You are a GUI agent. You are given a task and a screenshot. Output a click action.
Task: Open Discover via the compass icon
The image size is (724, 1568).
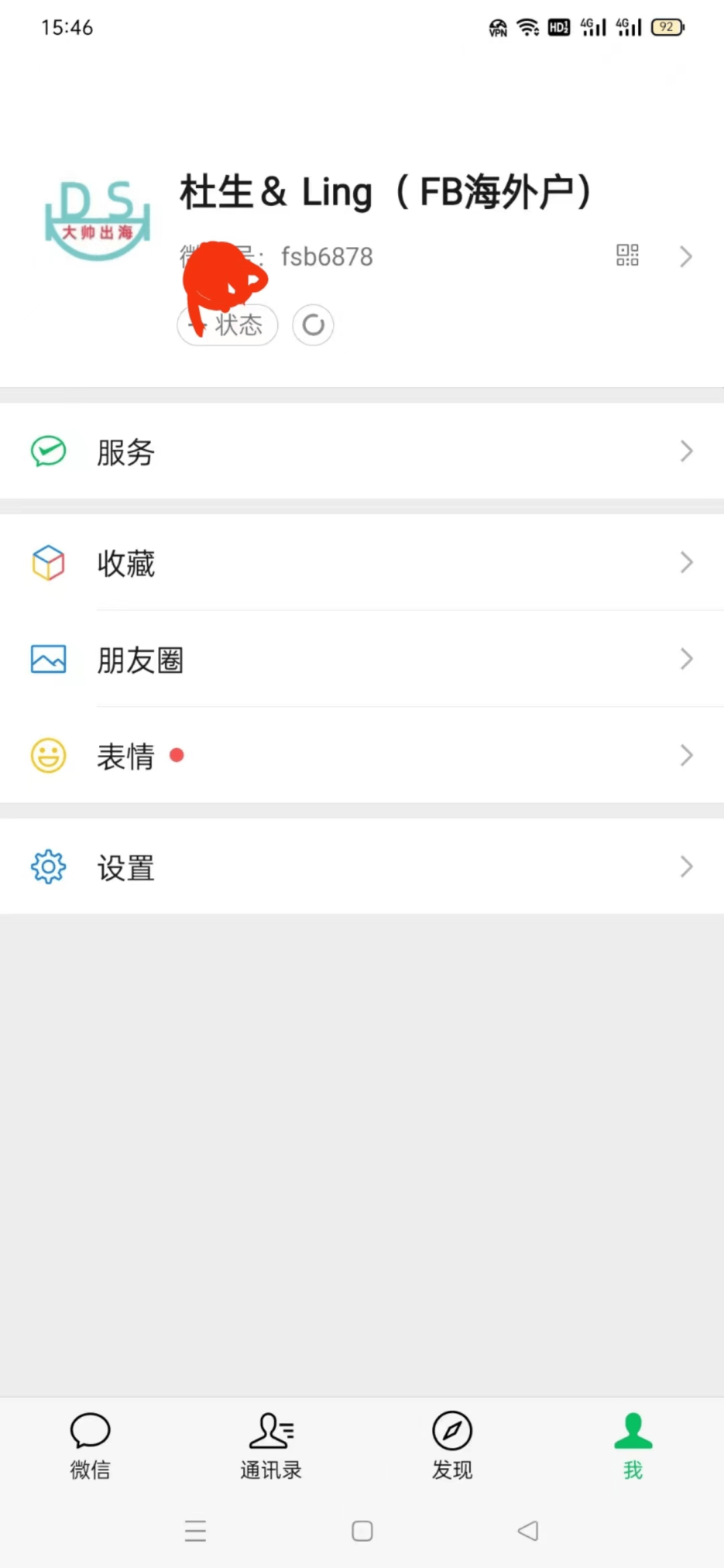tap(452, 1429)
